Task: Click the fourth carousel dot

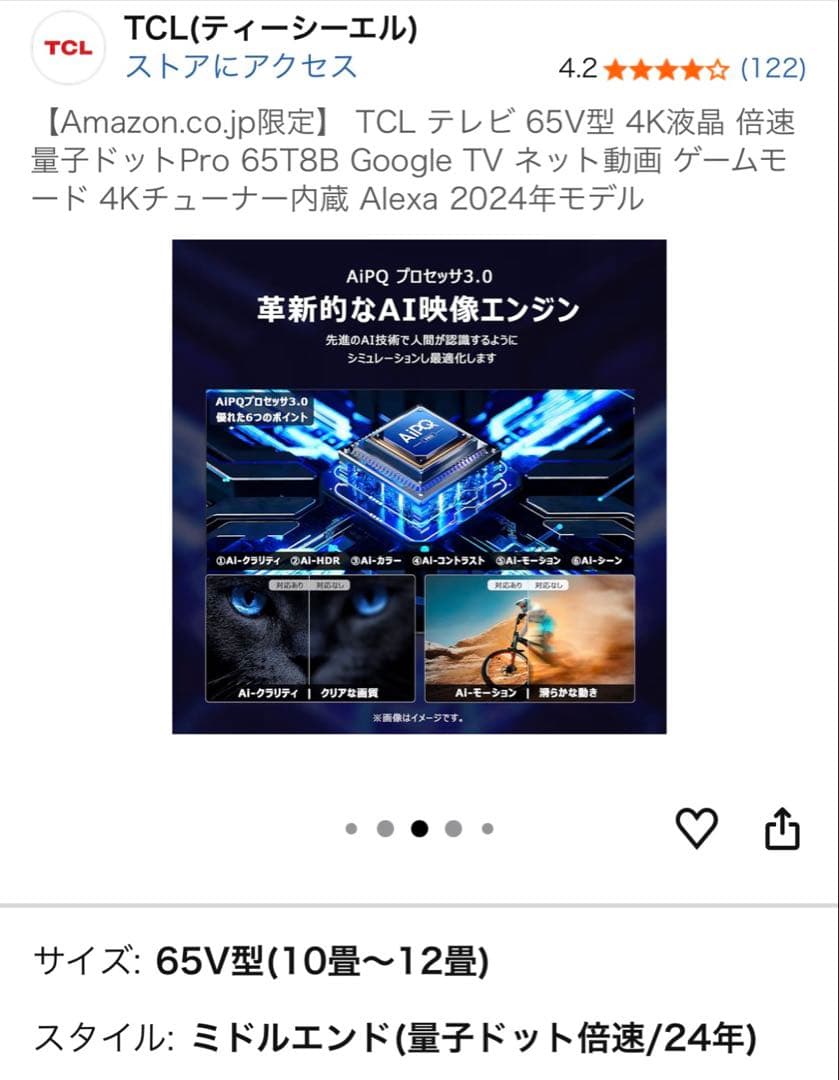Action: (x=452, y=828)
